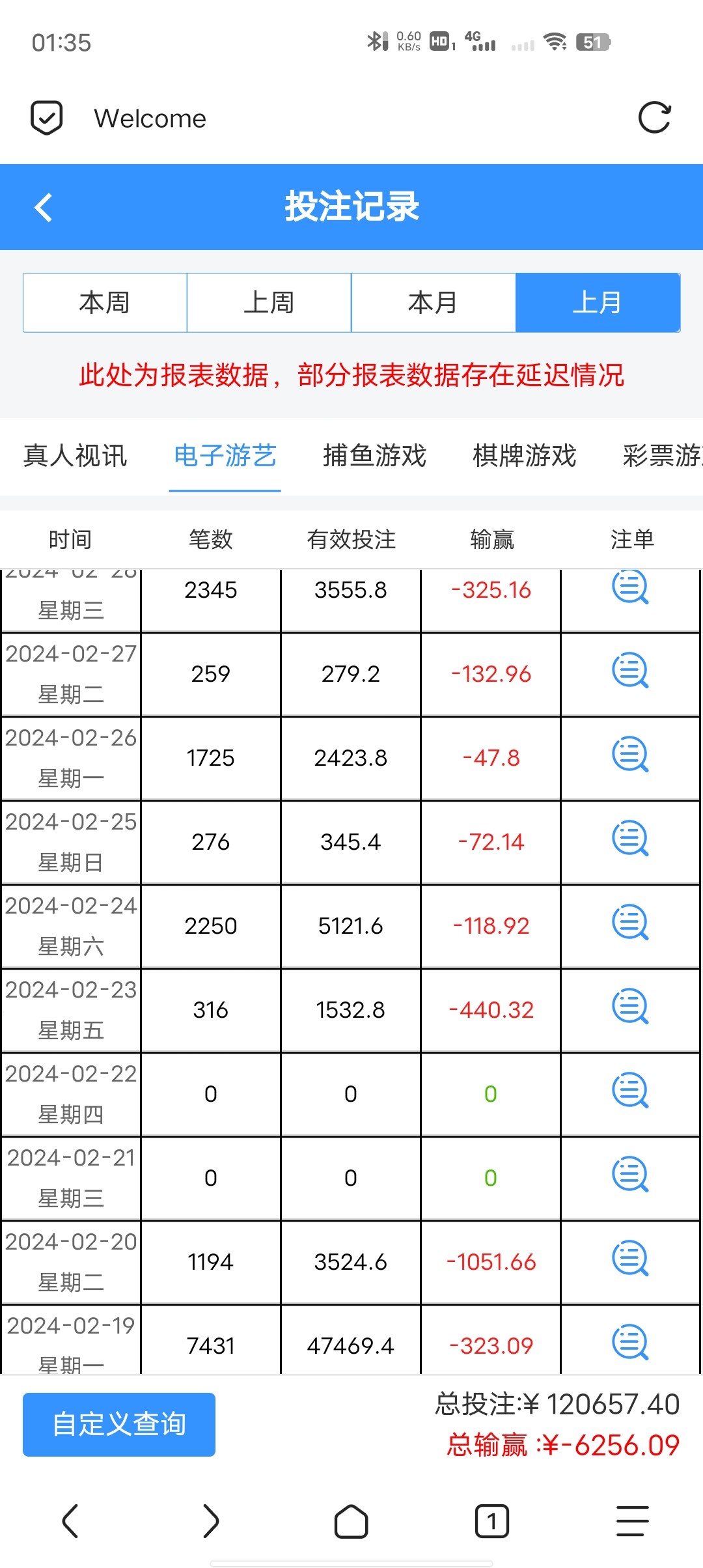The image size is (703, 1568).
Task: Switch to the 真人视讯 category
Action: point(75,456)
